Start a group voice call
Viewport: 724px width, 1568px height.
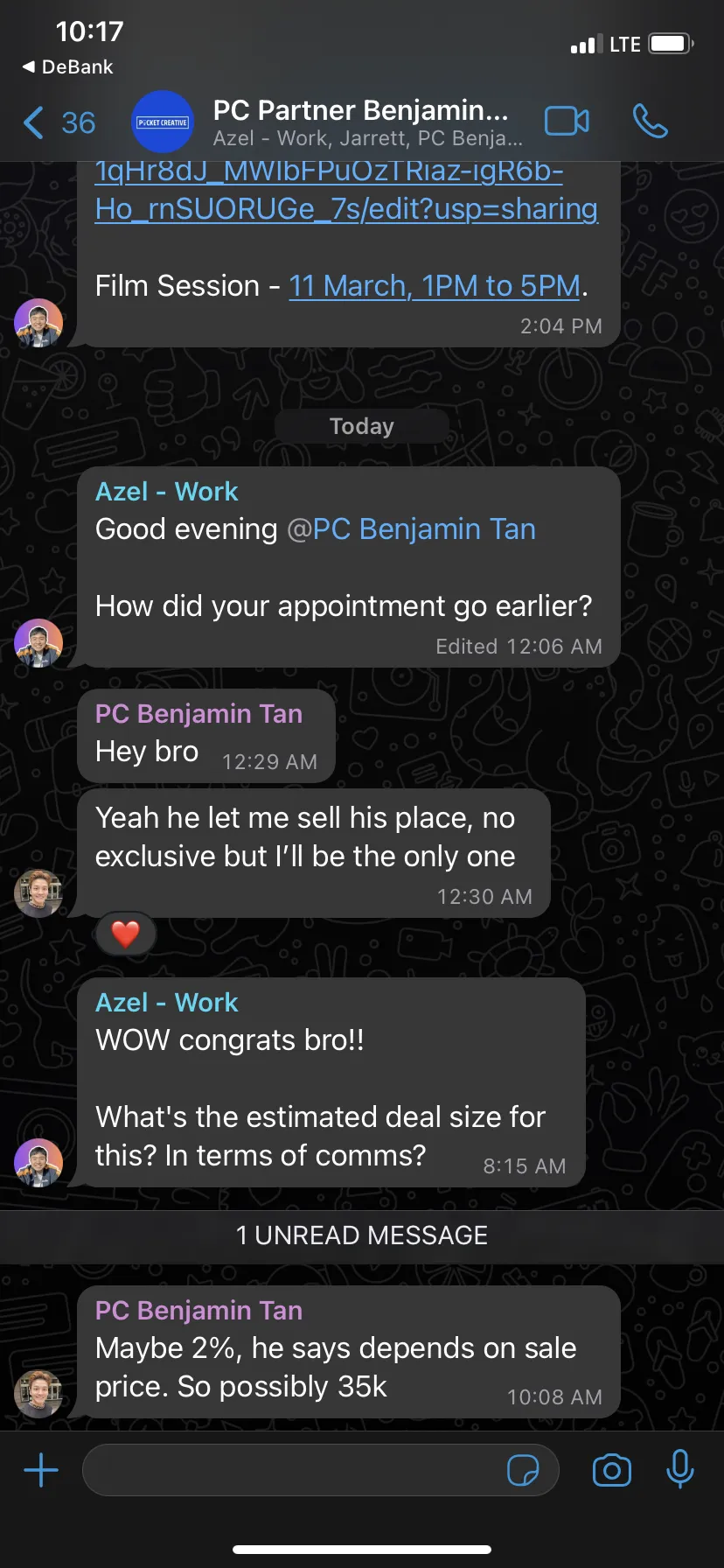click(x=651, y=121)
